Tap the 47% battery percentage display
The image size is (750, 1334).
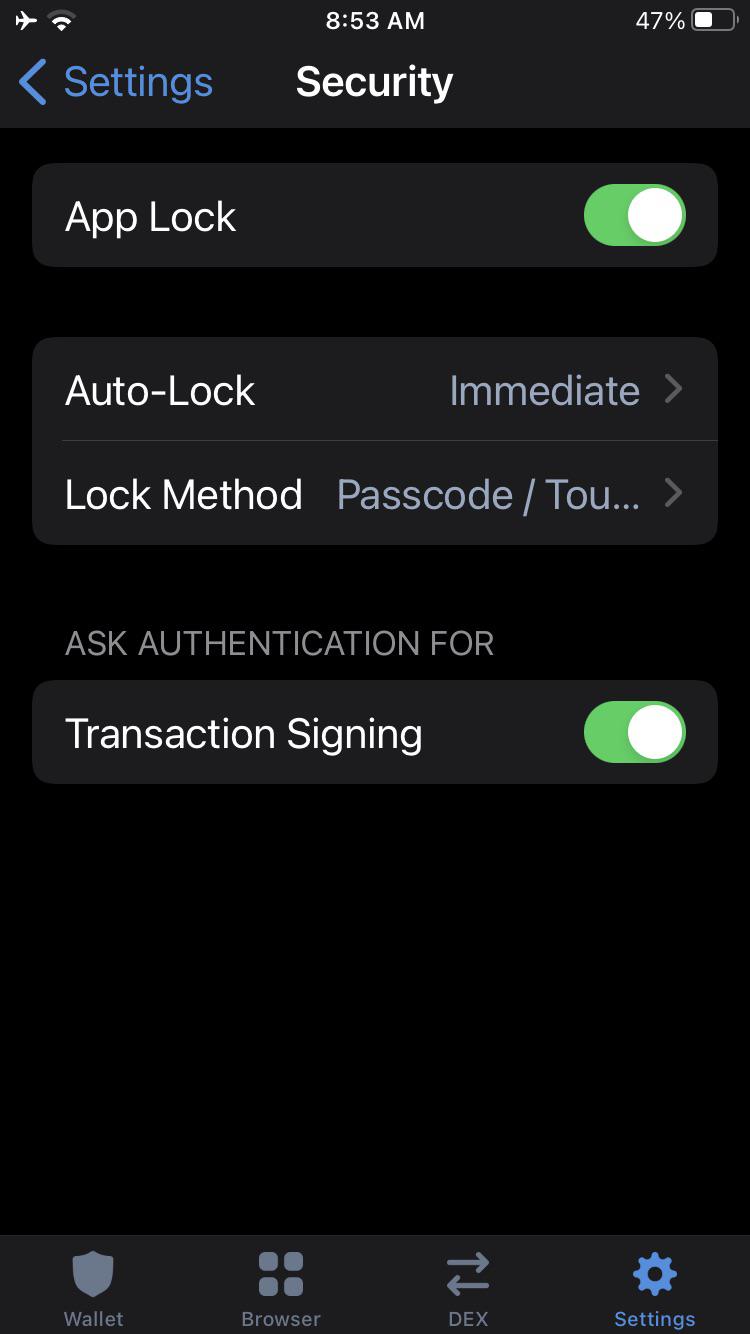click(x=660, y=18)
